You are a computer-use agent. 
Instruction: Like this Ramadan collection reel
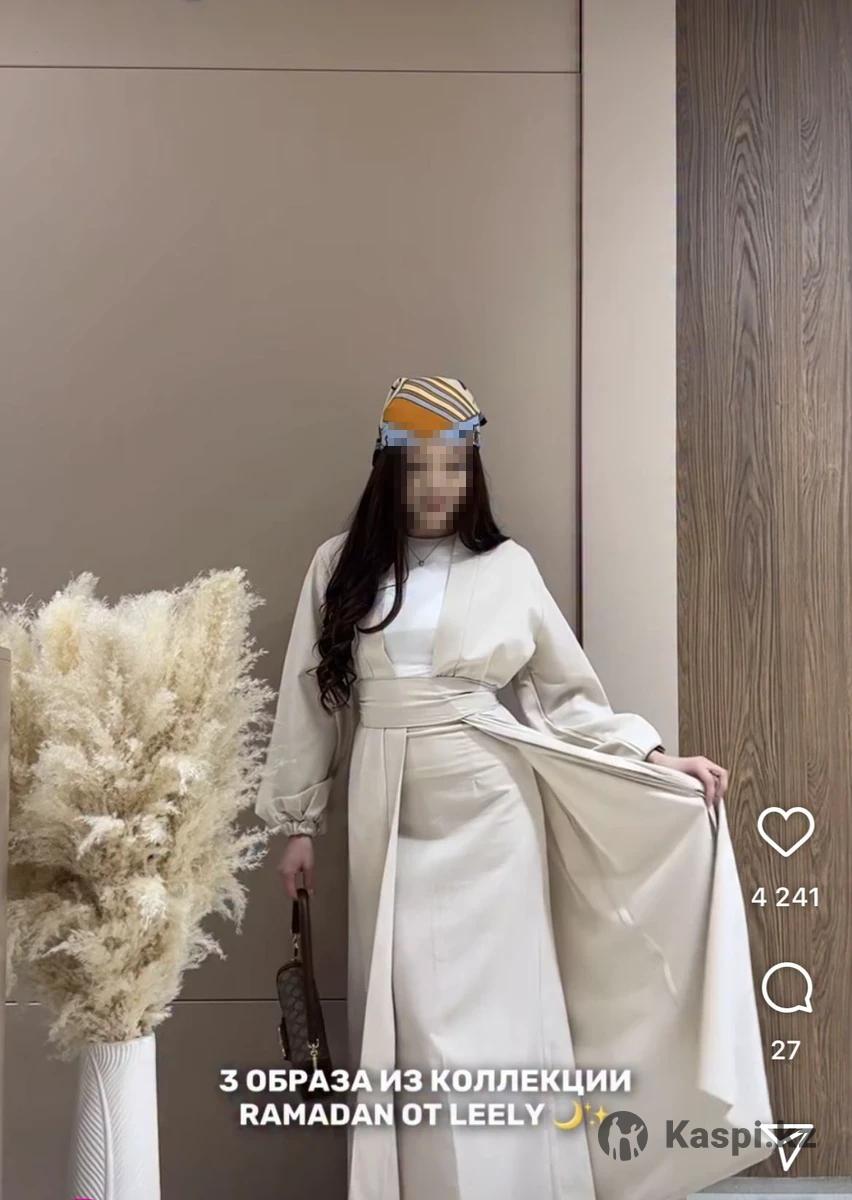tap(785, 831)
